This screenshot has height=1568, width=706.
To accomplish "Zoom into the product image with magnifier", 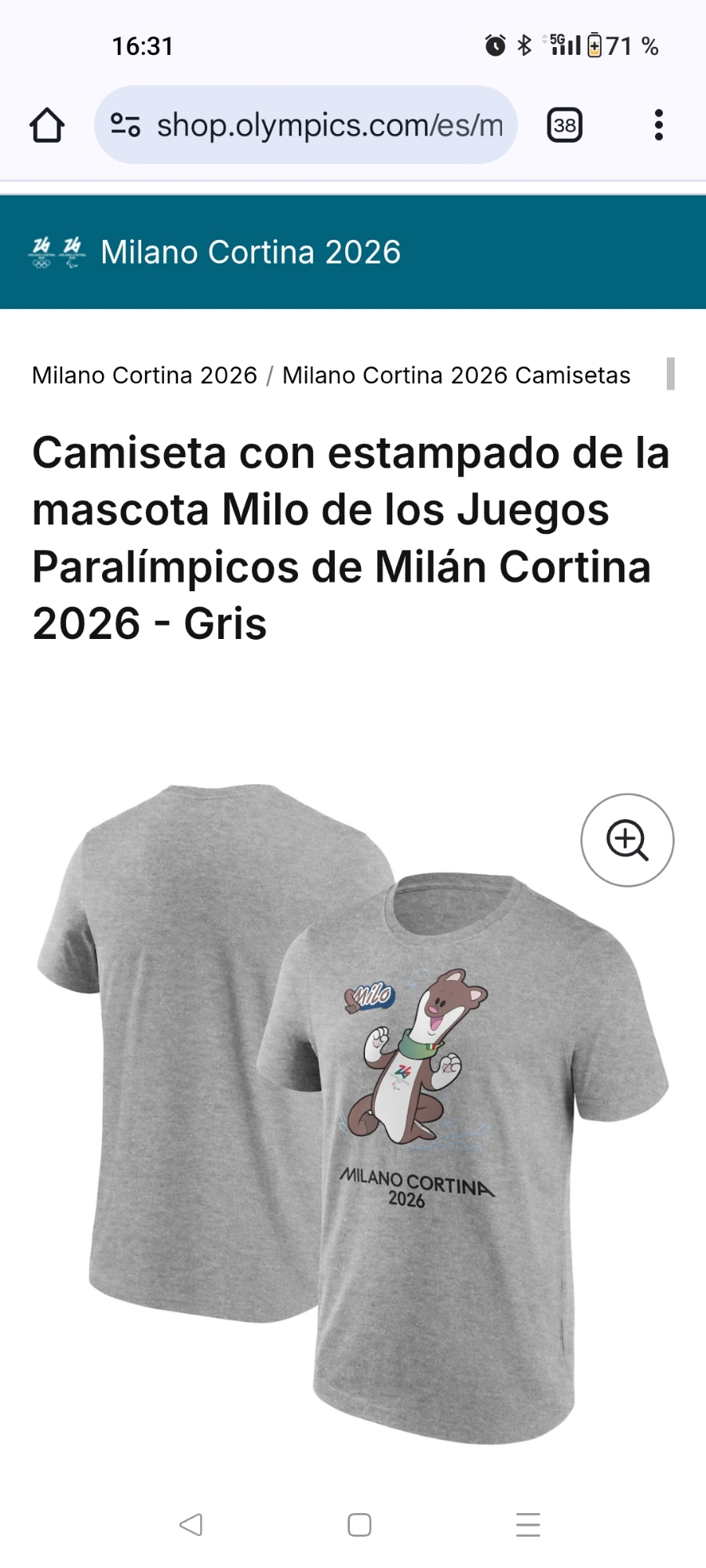I will (627, 840).
